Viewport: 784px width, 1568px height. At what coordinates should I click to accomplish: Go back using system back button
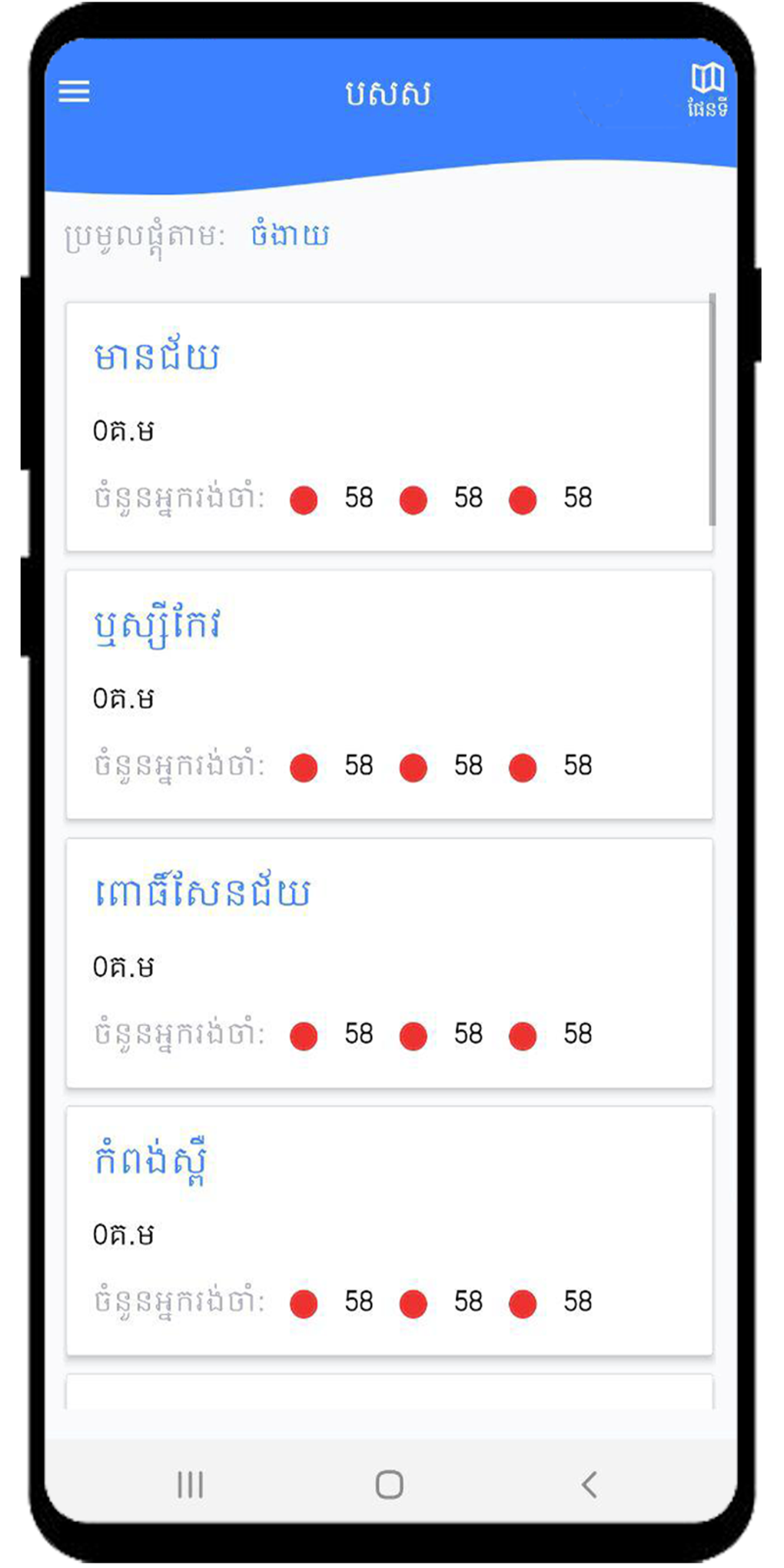[x=590, y=1484]
